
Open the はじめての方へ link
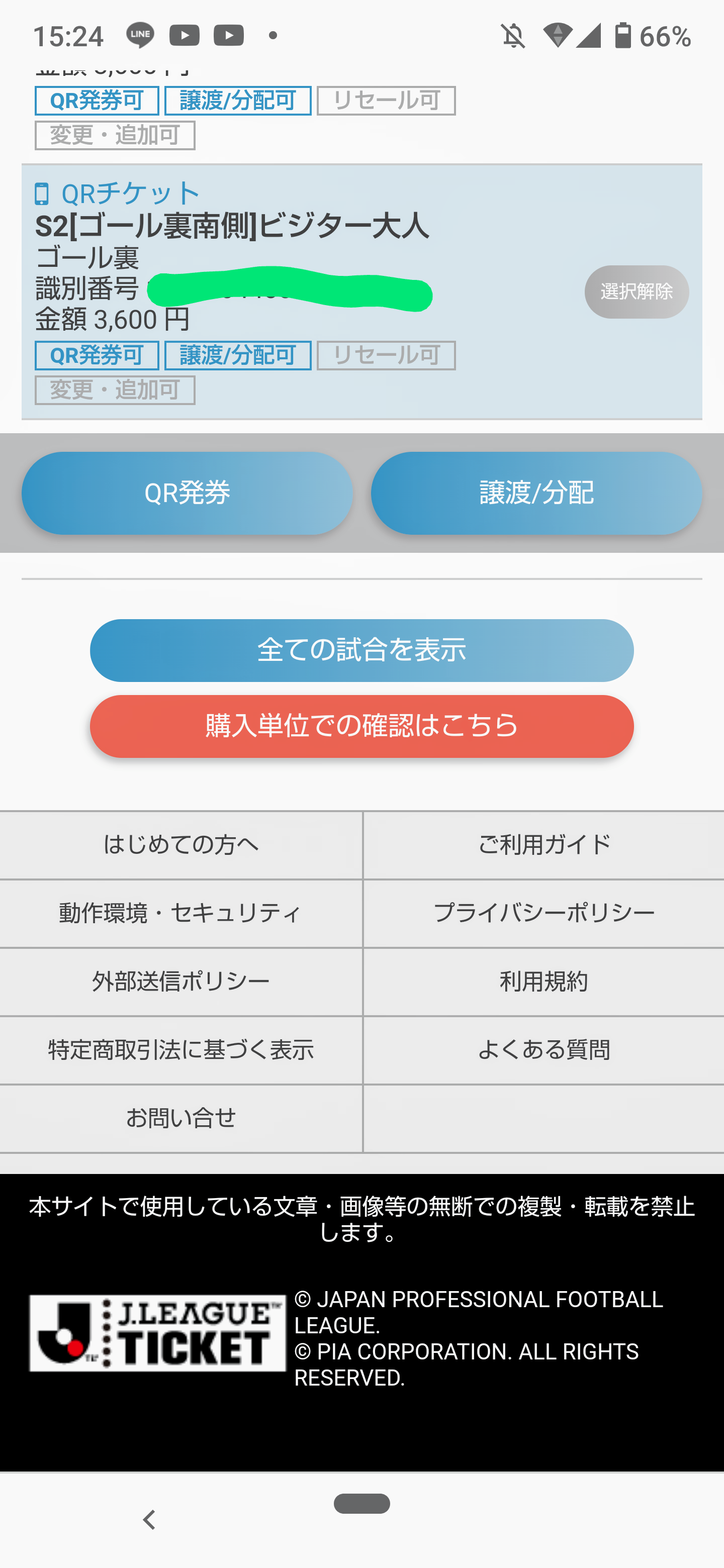tap(181, 845)
